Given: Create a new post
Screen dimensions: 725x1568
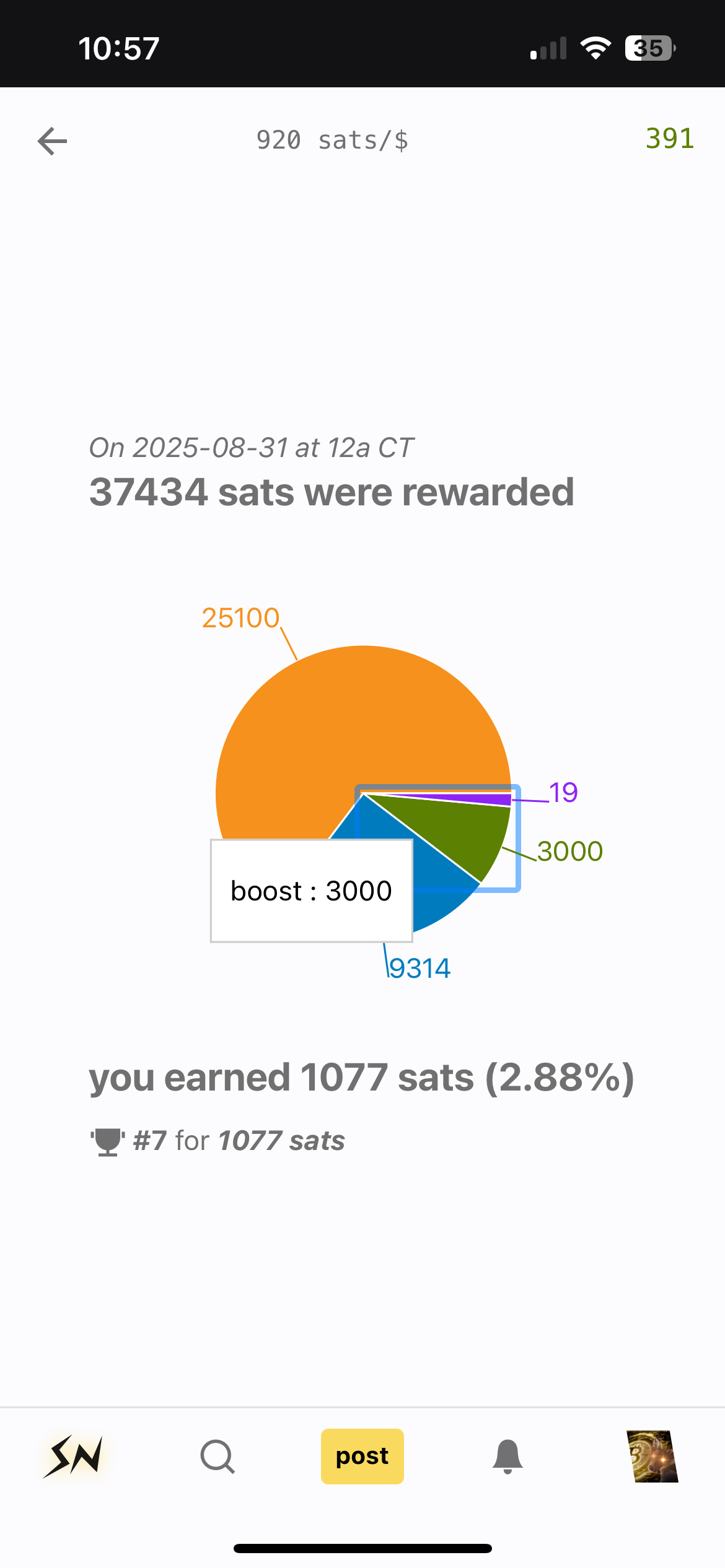Looking at the screenshot, I should tap(362, 1457).
